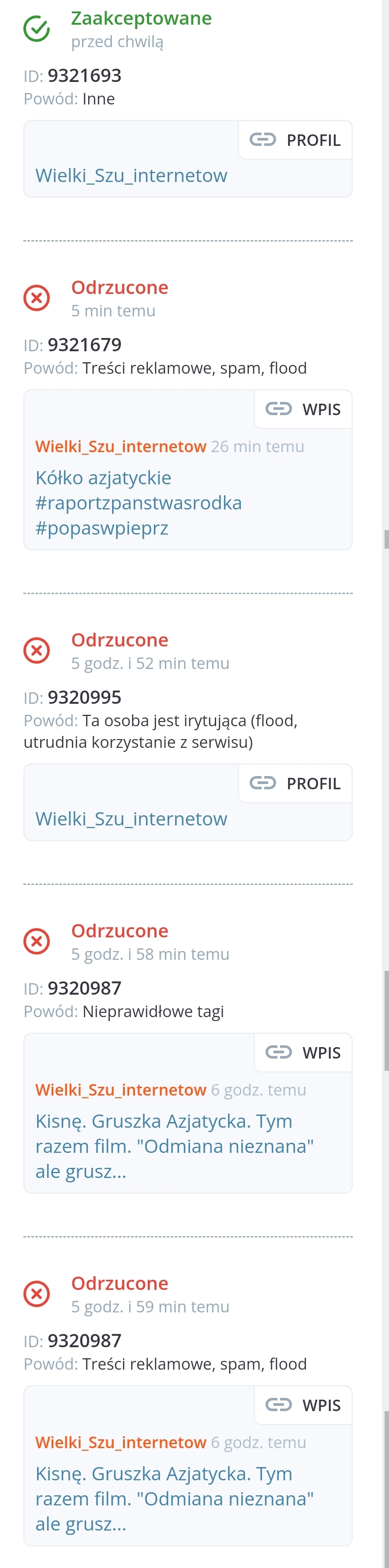Tap the author name posted 26 min temu
Image resolution: width=389 pixels, height=1568 pixels.
pos(120,446)
